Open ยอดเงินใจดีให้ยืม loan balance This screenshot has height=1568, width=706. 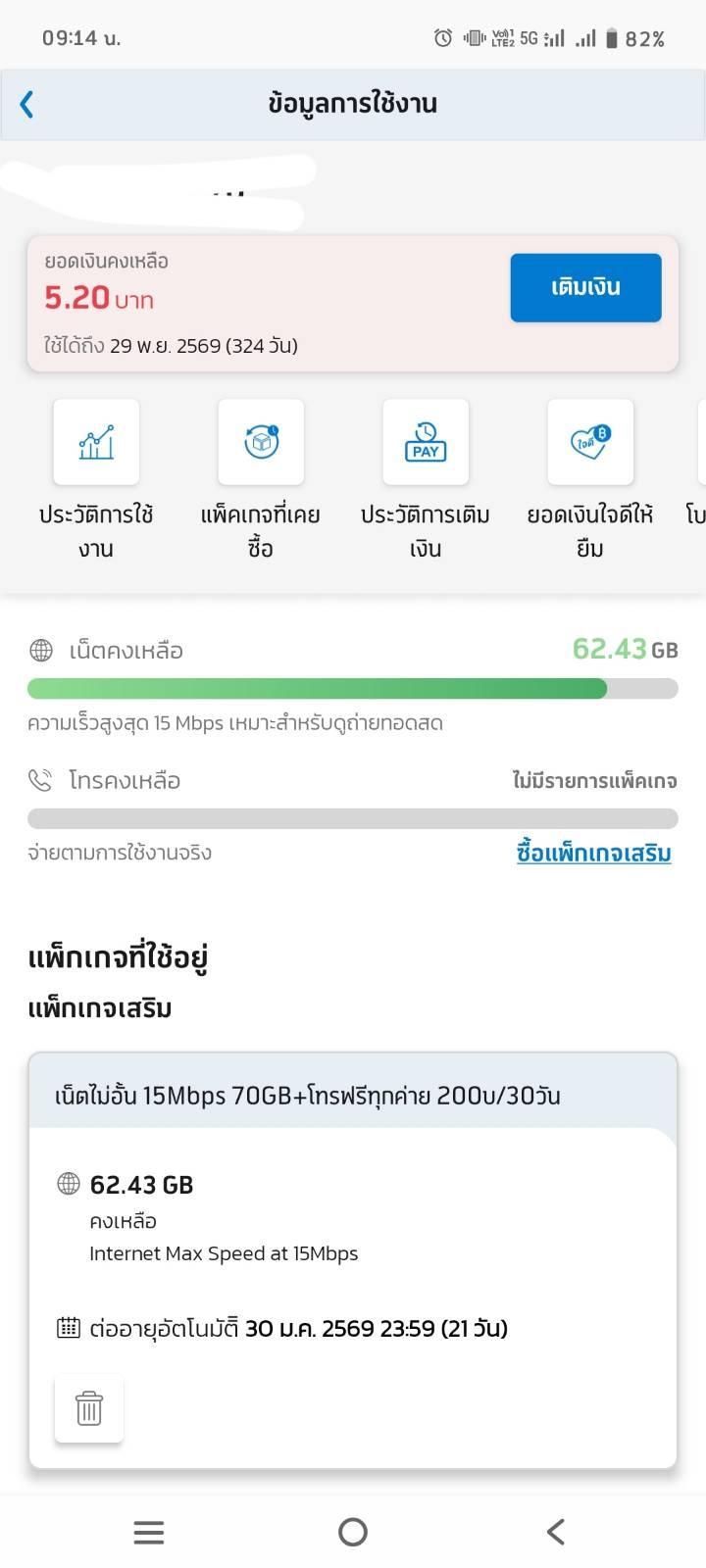[590, 480]
